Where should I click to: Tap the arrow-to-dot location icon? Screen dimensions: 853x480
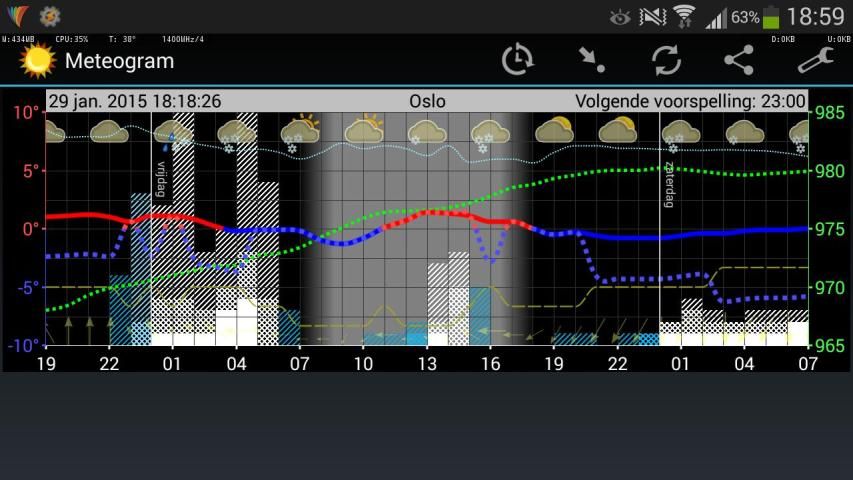tap(592, 61)
